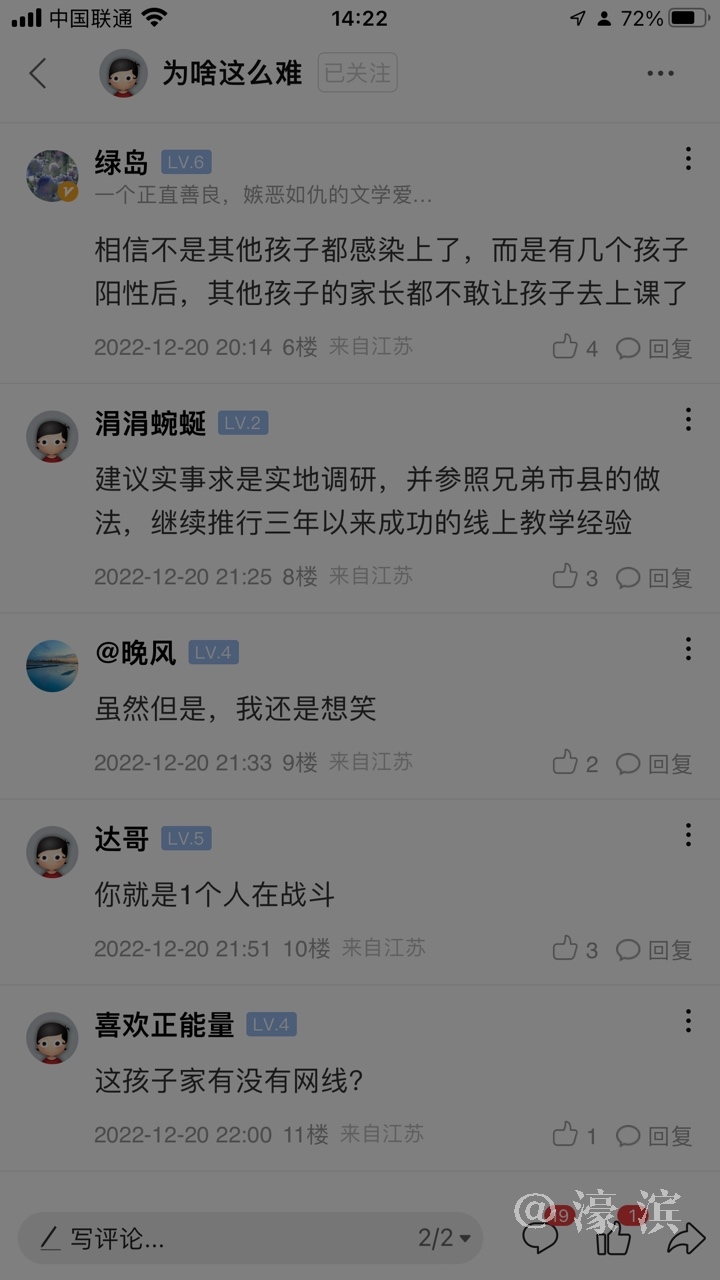Reply to 喜欢正能量's comment
The width and height of the screenshot is (720, 1280).
656,1135
